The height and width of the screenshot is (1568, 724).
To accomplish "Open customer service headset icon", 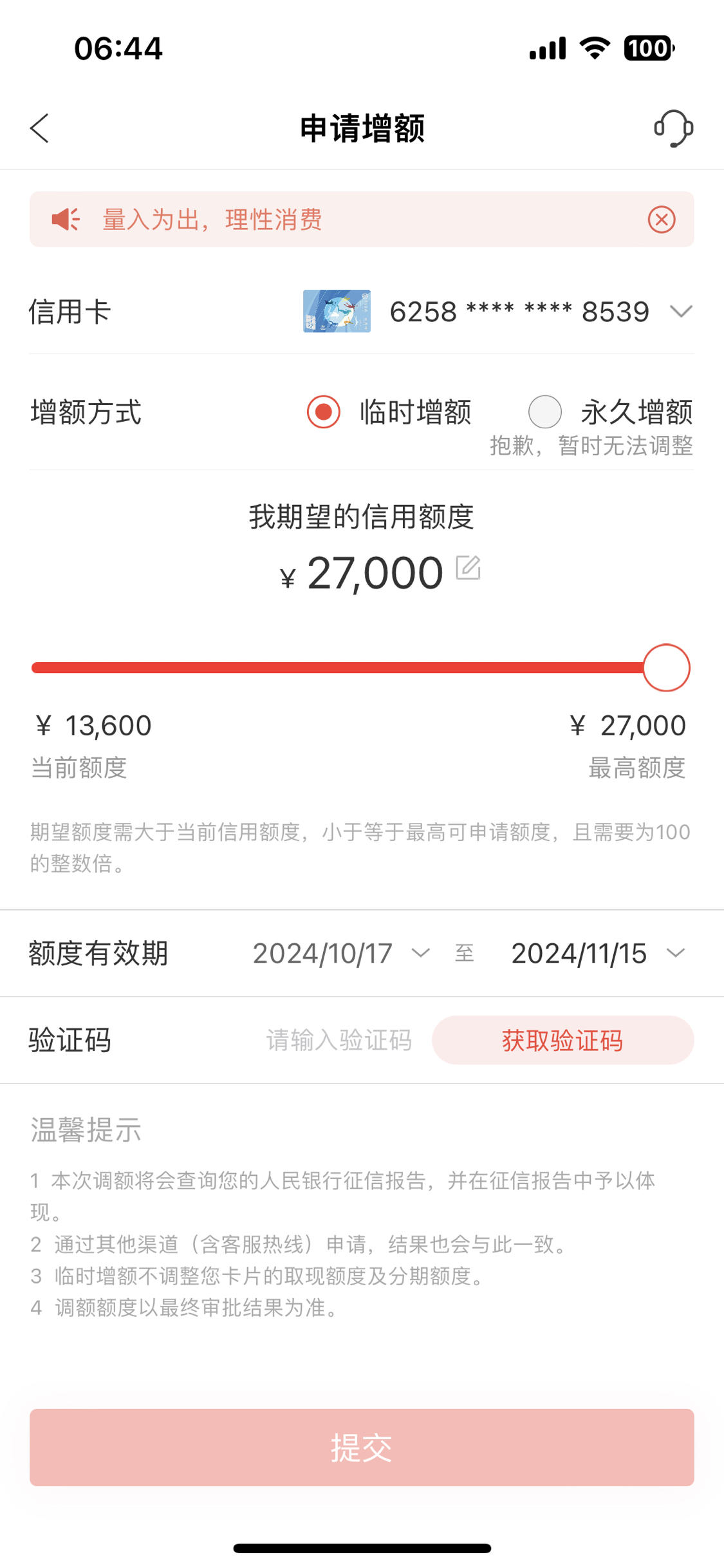I will click(x=673, y=128).
